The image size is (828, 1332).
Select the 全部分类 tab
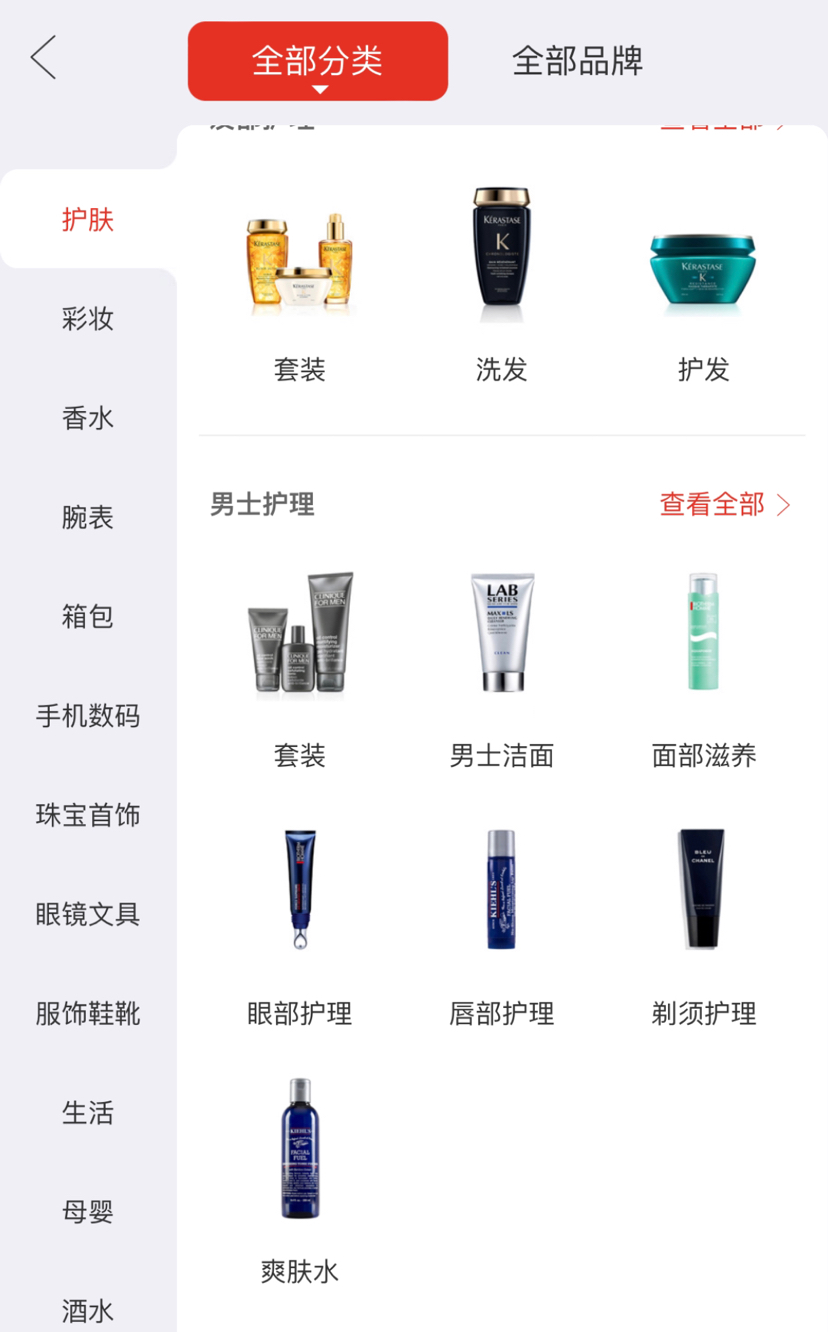(x=317, y=61)
